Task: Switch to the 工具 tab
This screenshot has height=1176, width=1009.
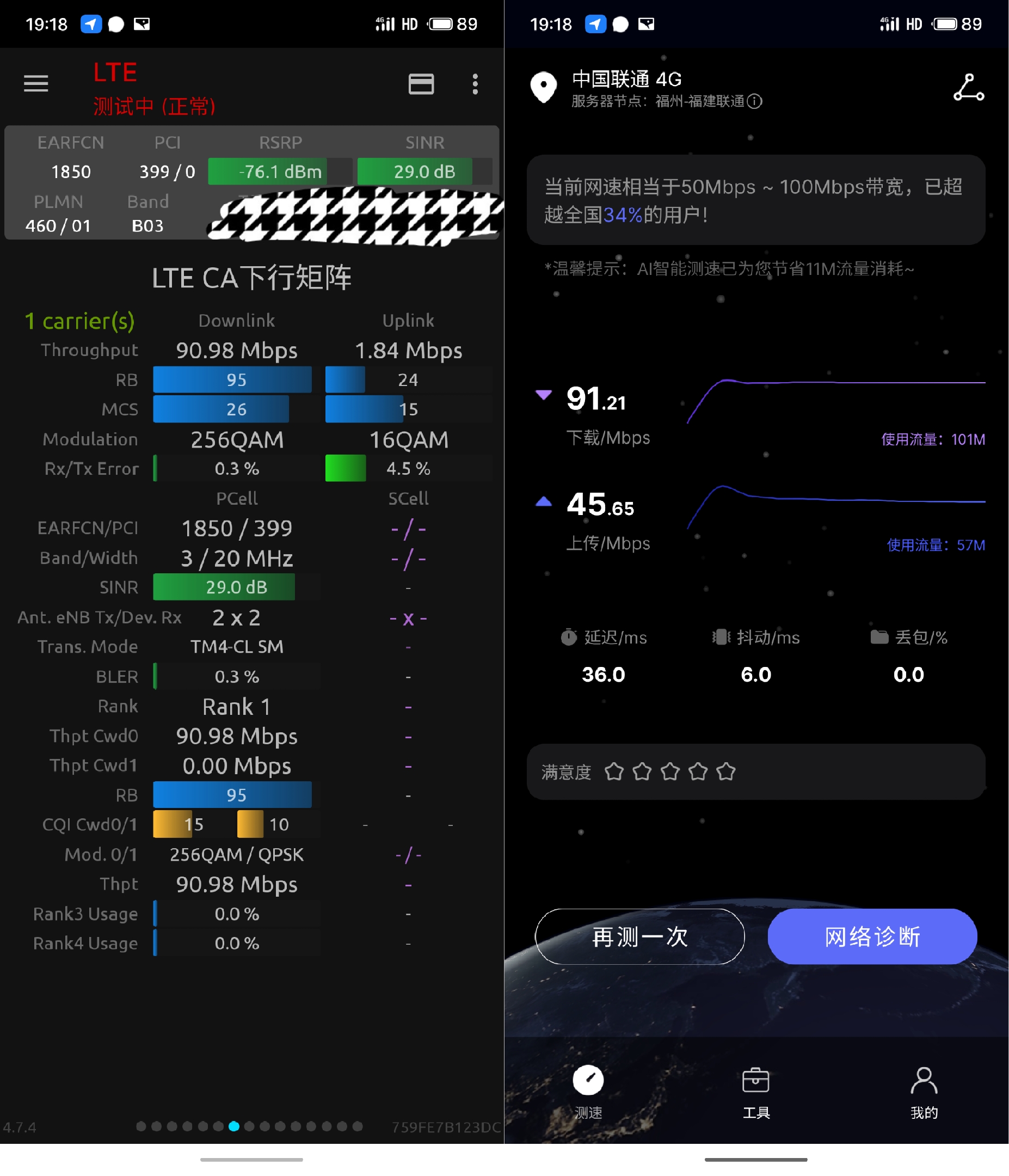Action: tap(756, 1091)
